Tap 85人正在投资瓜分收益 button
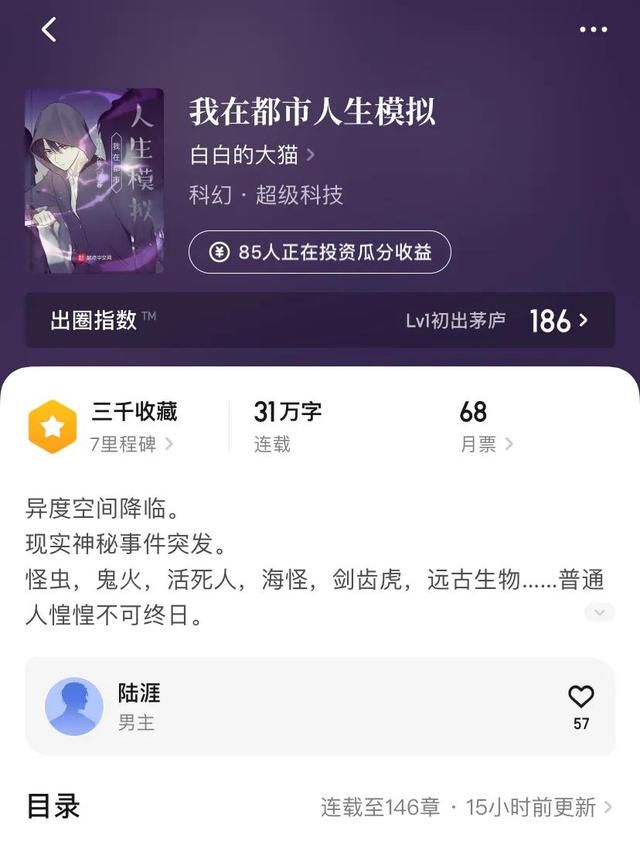This screenshot has width=640, height=841. [320, 252]
